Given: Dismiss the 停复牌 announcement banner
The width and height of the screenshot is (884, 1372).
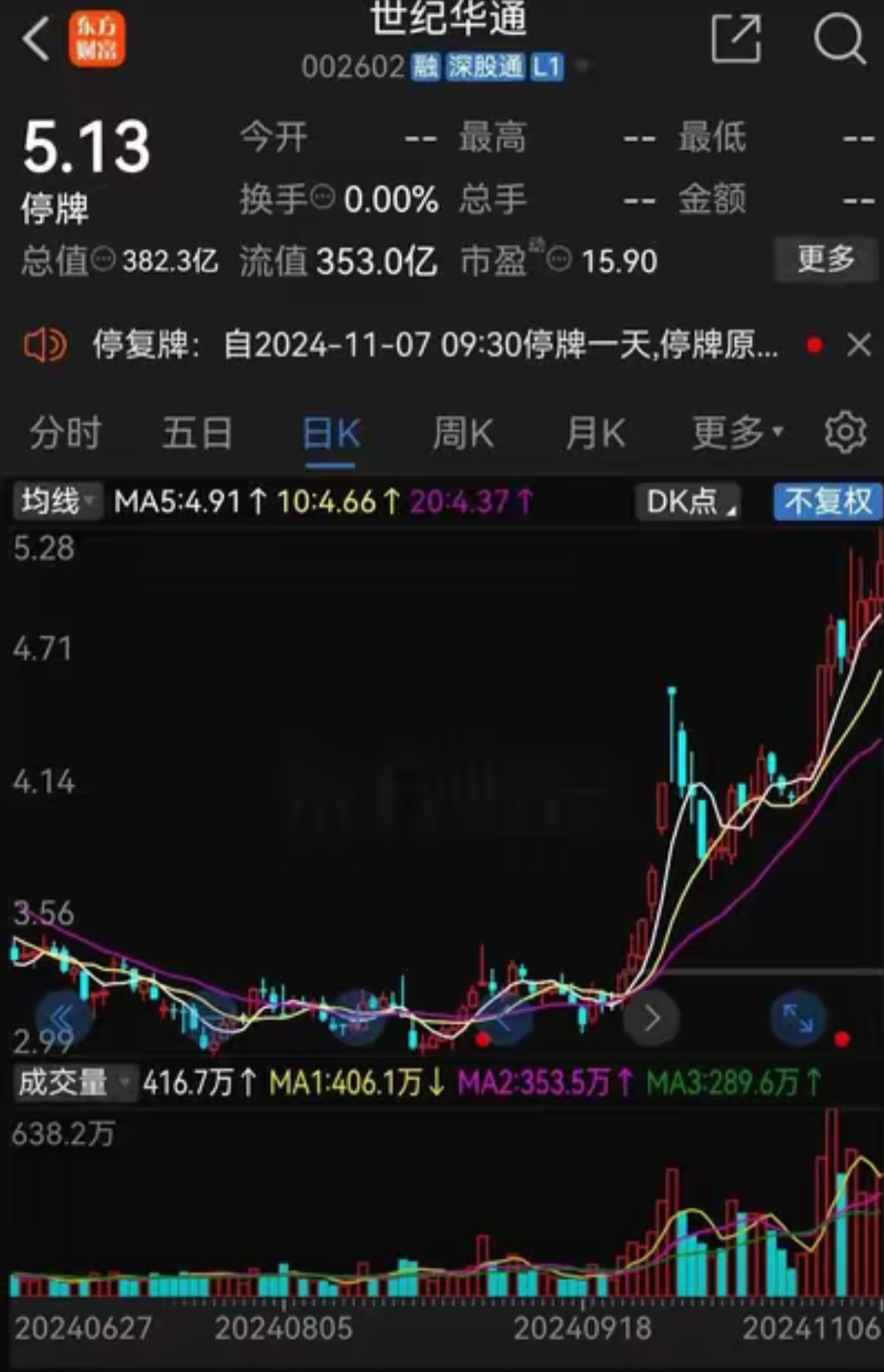Looking at the screenshot, I should coord(858,345).
